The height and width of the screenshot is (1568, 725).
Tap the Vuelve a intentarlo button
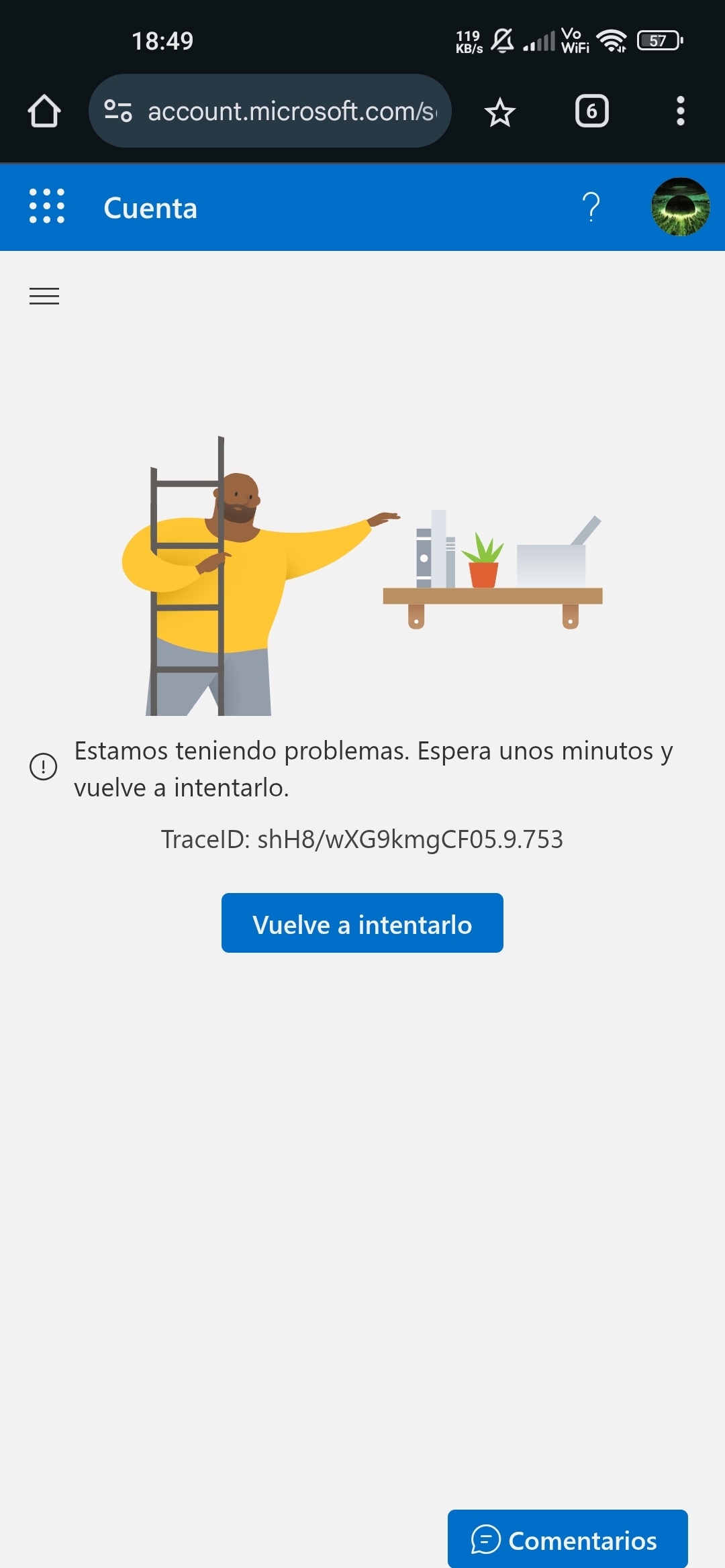362,923
